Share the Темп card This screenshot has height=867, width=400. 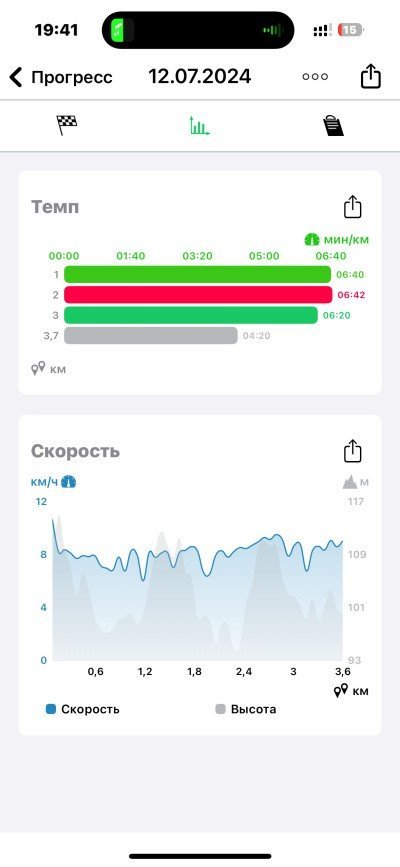[x=352, y=207]
